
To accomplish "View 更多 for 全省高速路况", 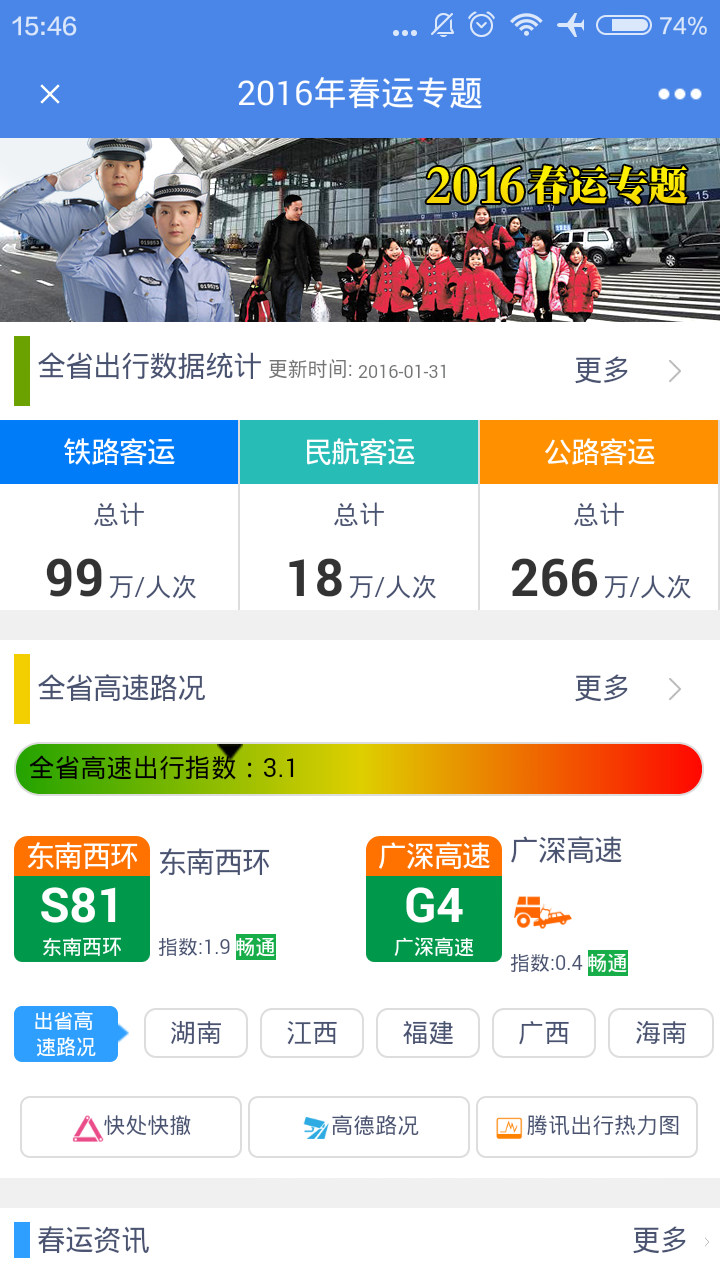I will [x=625, y=689].
